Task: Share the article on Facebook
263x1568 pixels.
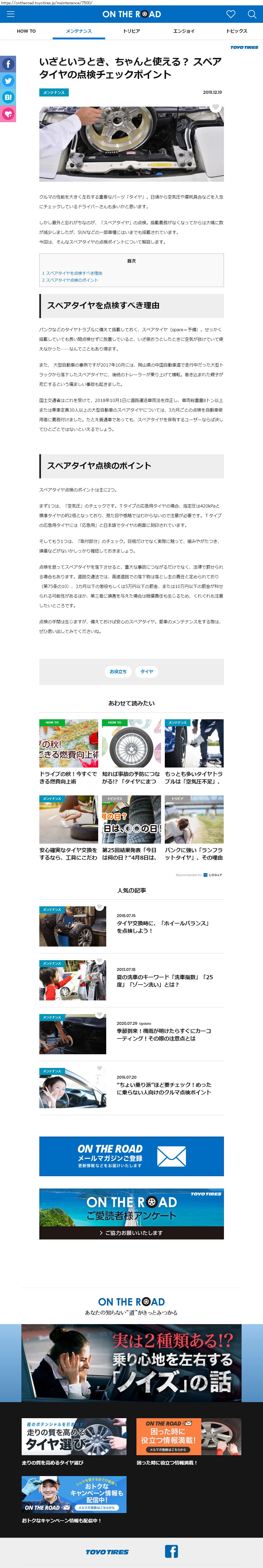Action: (8, 64)
